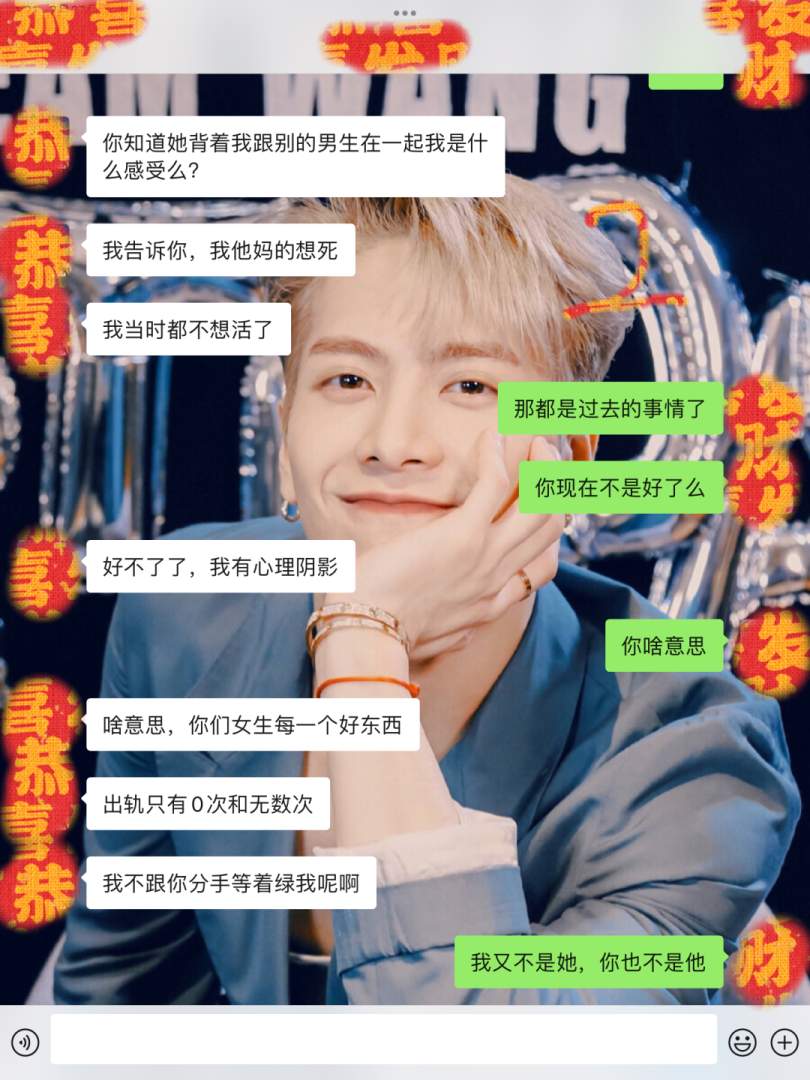Open the emoji sticker panel
The image size is (810, 1080).
click(x=742, y=1043)
